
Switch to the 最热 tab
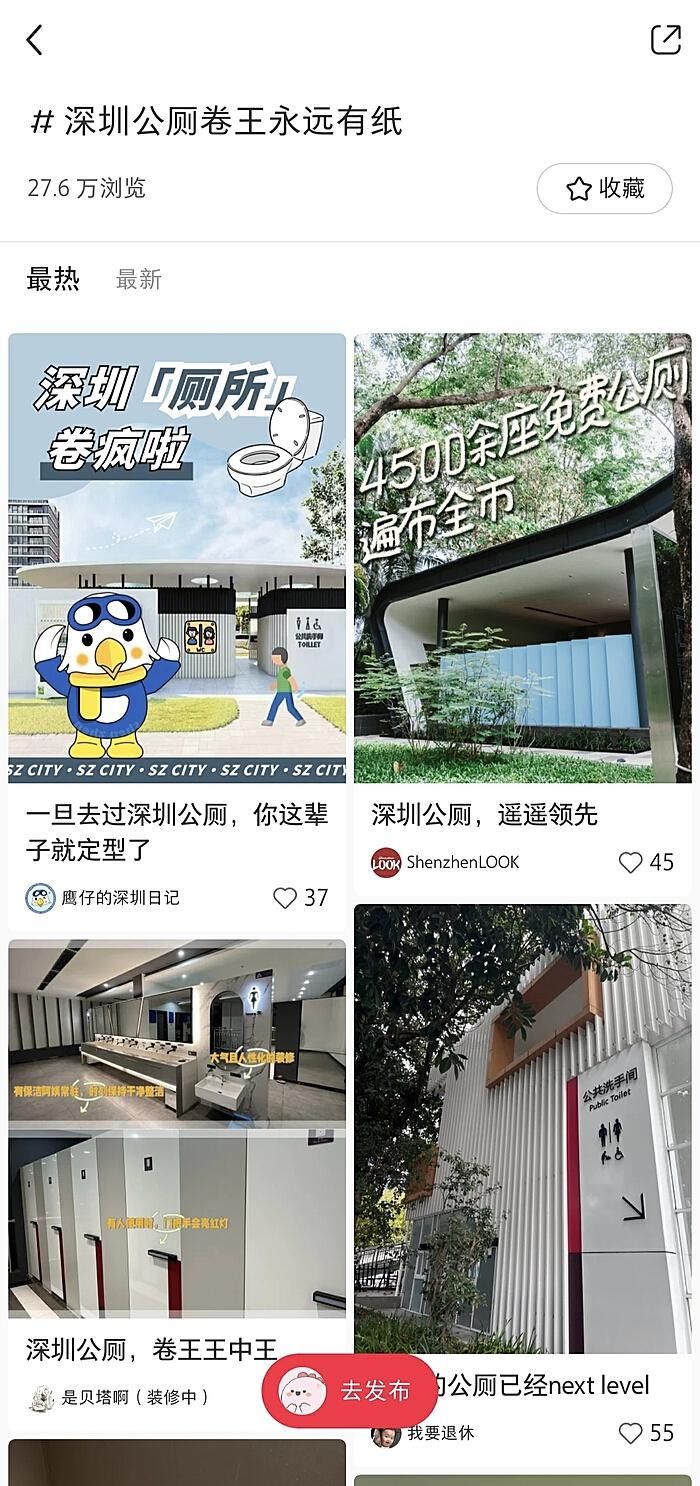click(x=53, y=280)
